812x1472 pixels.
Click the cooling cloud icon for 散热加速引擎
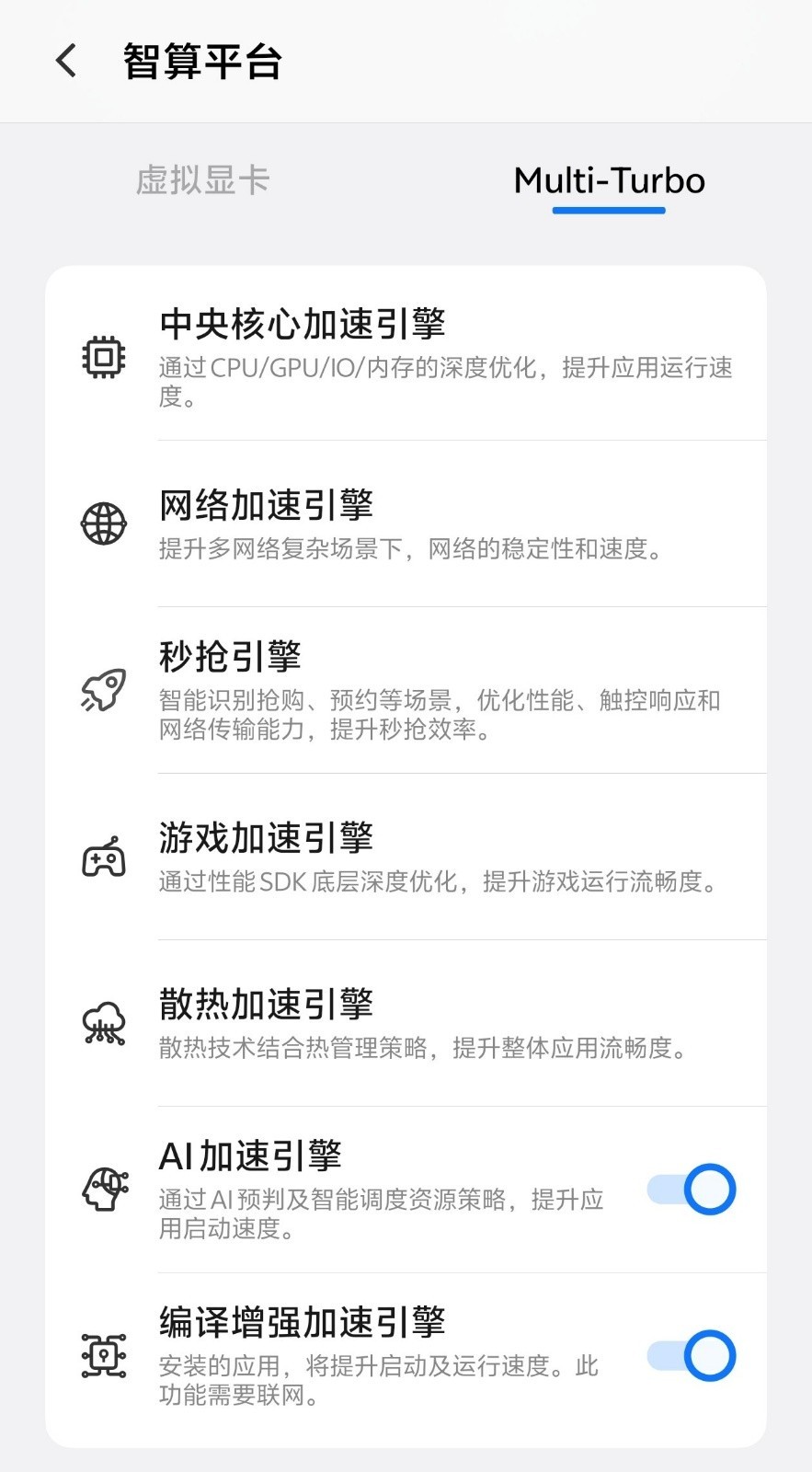(x=104, y=1021)
